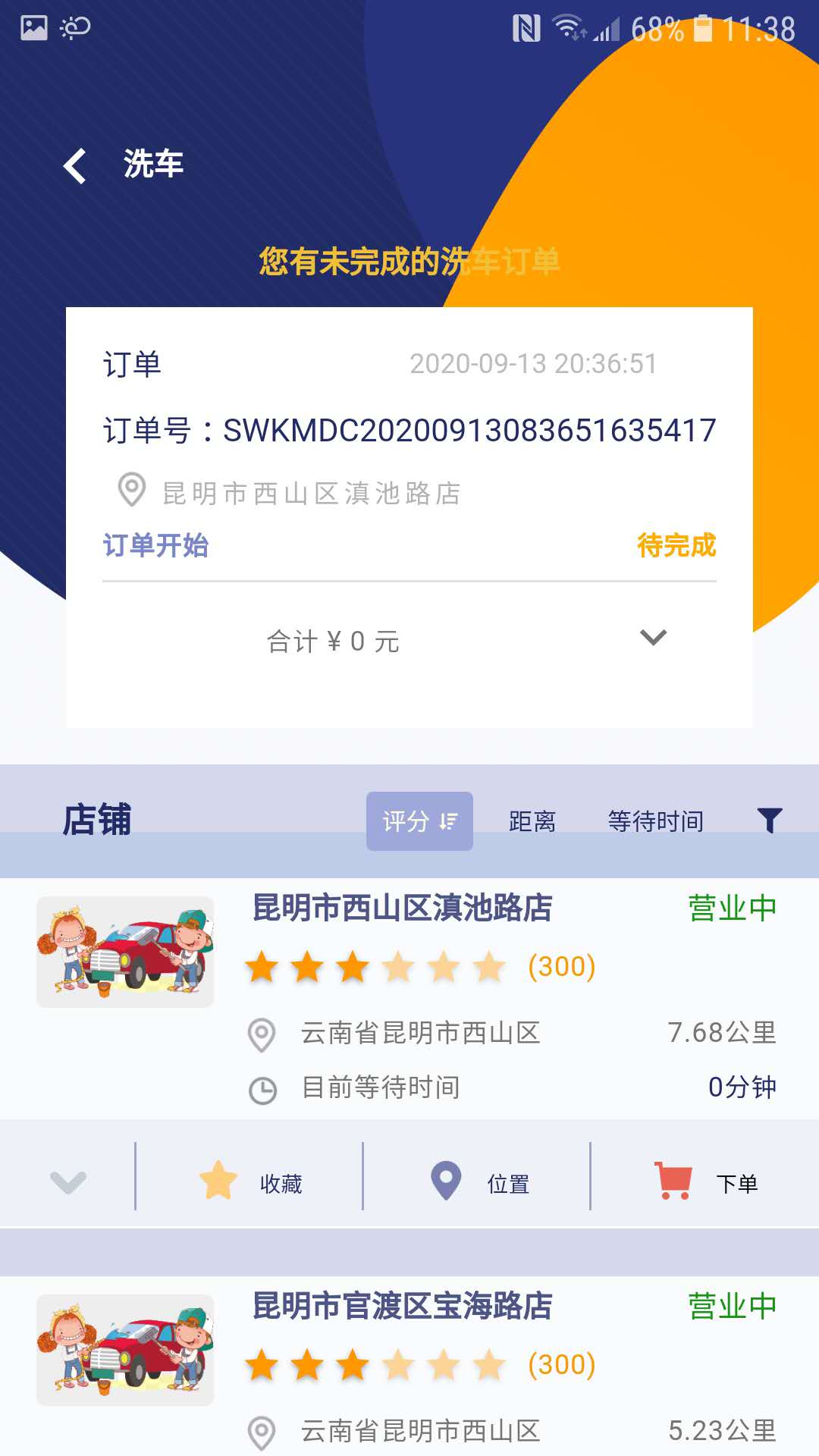Image resolution: width=819 pixels, height=1456 pixels.
Task: Switch sorting to 等待时间
Action: click(x=654, y=820)
